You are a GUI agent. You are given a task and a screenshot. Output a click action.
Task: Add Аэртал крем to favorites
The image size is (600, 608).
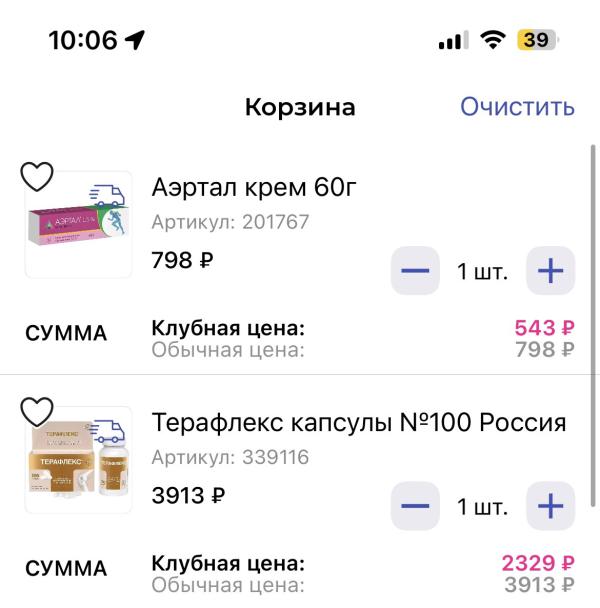coord(37,177)
